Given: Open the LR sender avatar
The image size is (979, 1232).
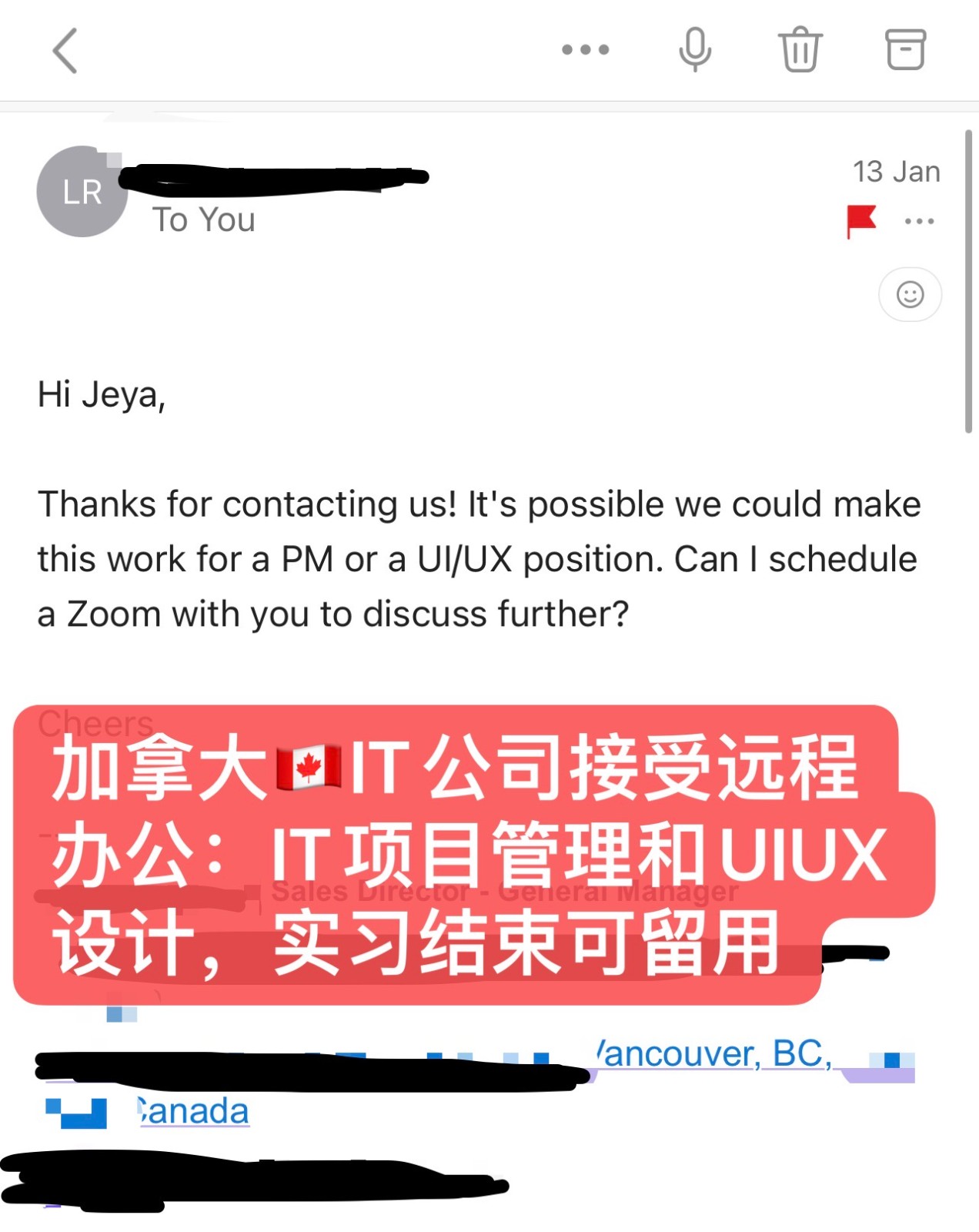Looking at the screenshot, I should pyautogui.click(x=82, y=192).
